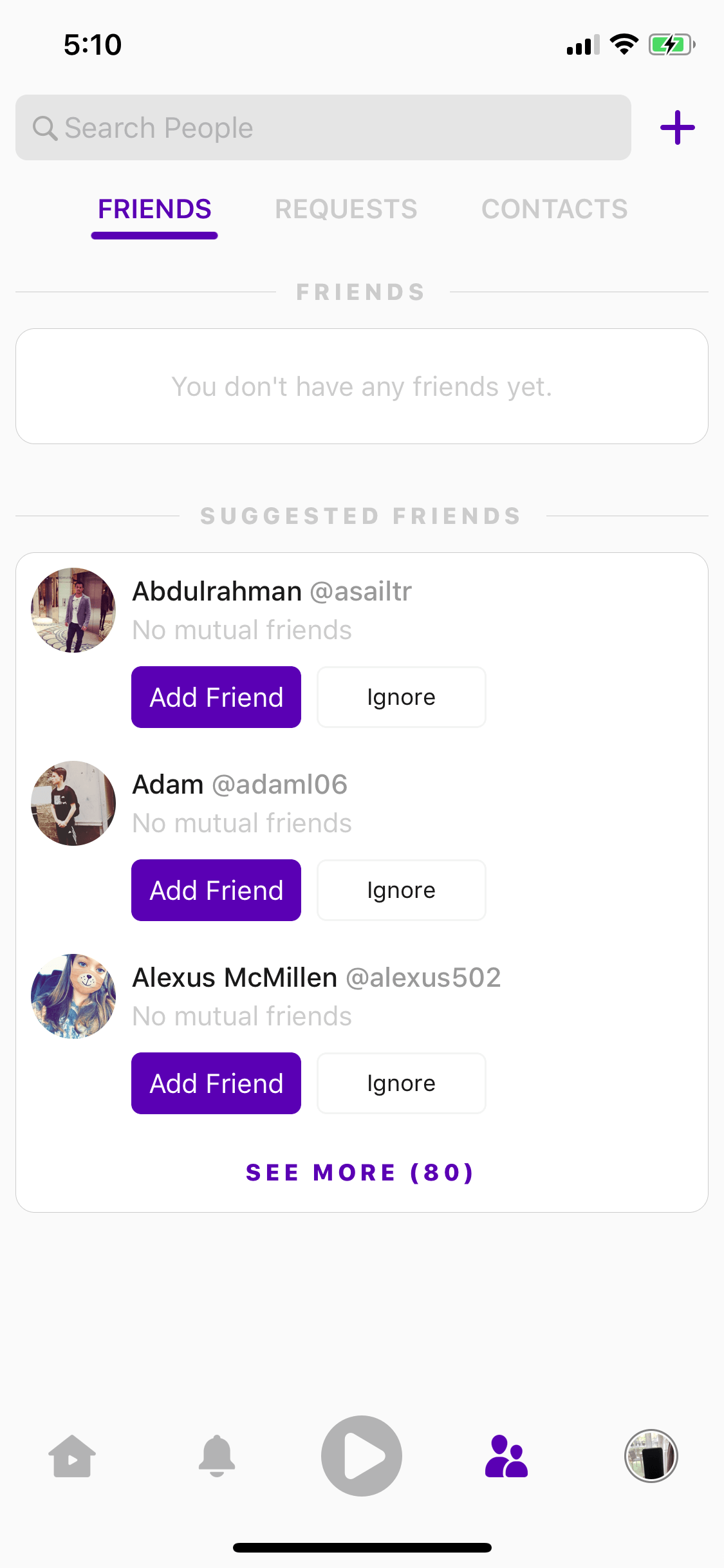The height and width of the screenshot is (1568, 724).
Task: Add Alexus McMillen as a friend
Action: pyautogui.click(x=216, y=1083)
